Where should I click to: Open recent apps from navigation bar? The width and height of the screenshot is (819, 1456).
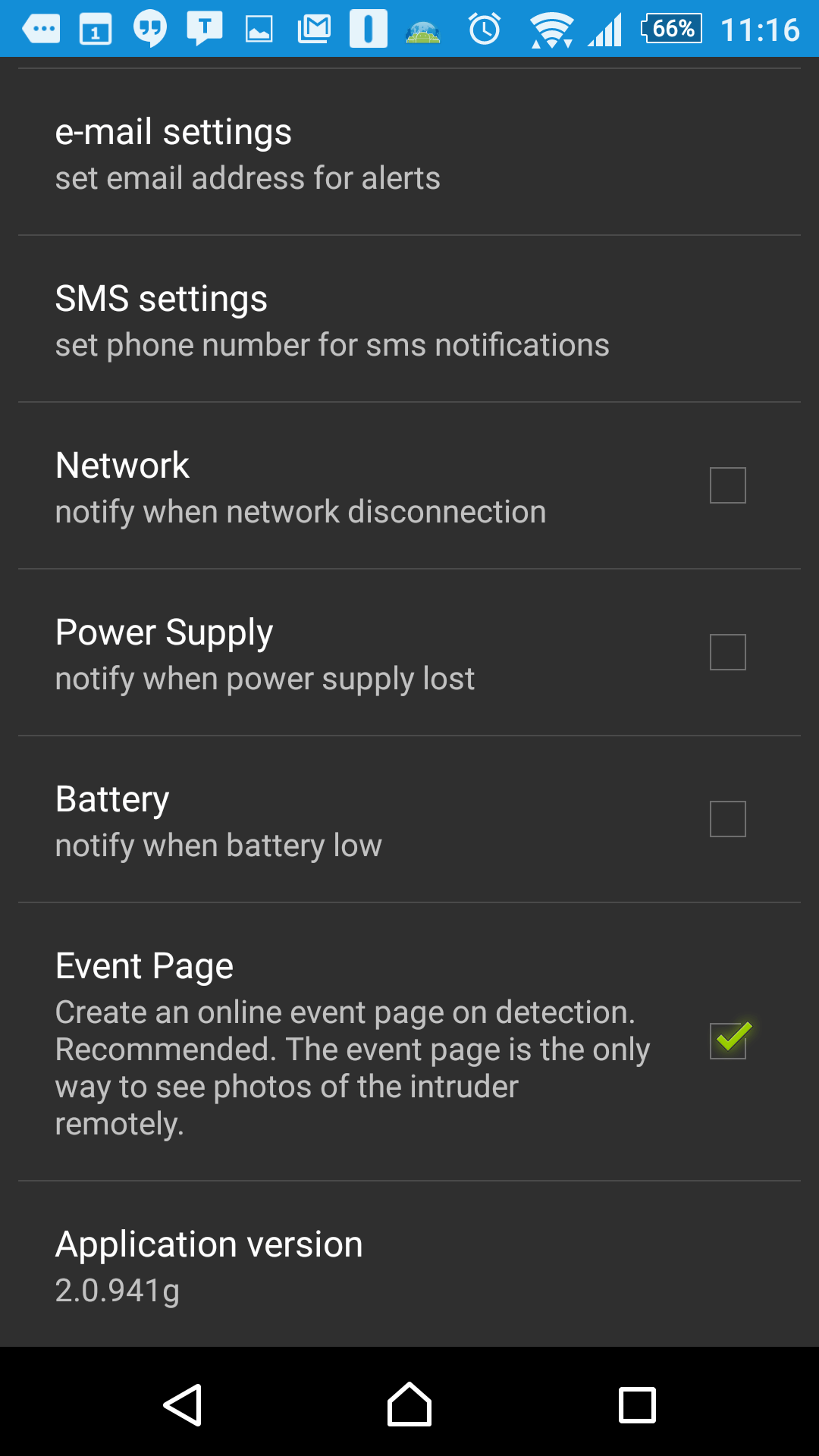pos(637,1405)
